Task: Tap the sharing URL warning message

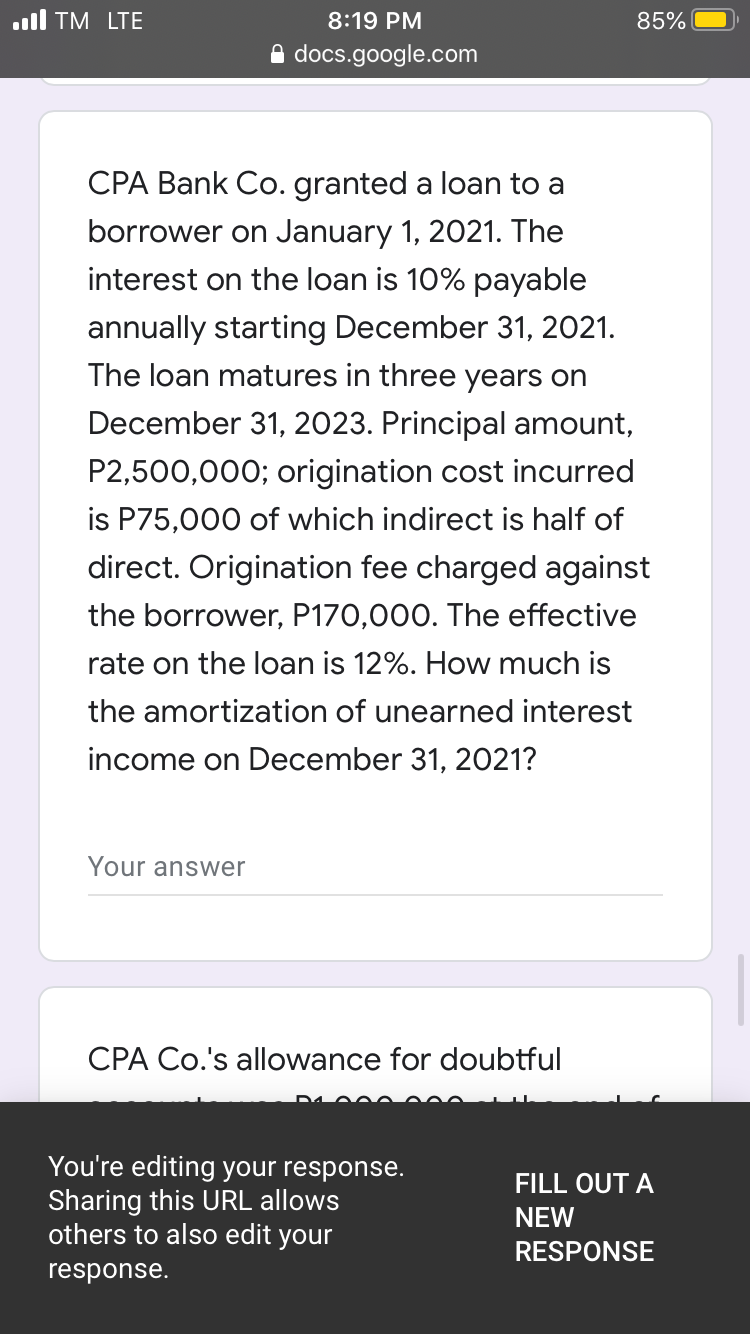Action: (226, 1217)
